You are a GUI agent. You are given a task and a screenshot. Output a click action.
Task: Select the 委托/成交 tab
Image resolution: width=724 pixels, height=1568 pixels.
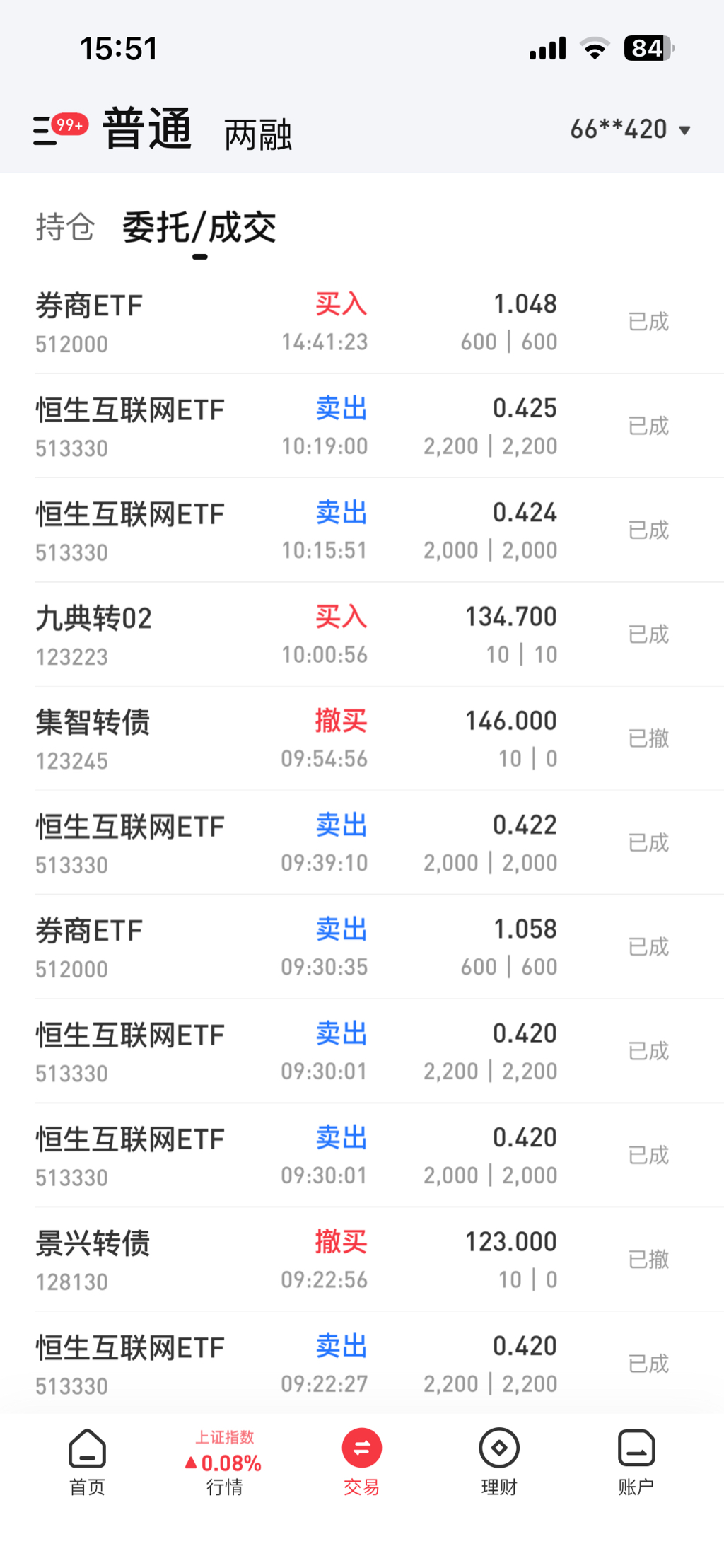point(199,228)
